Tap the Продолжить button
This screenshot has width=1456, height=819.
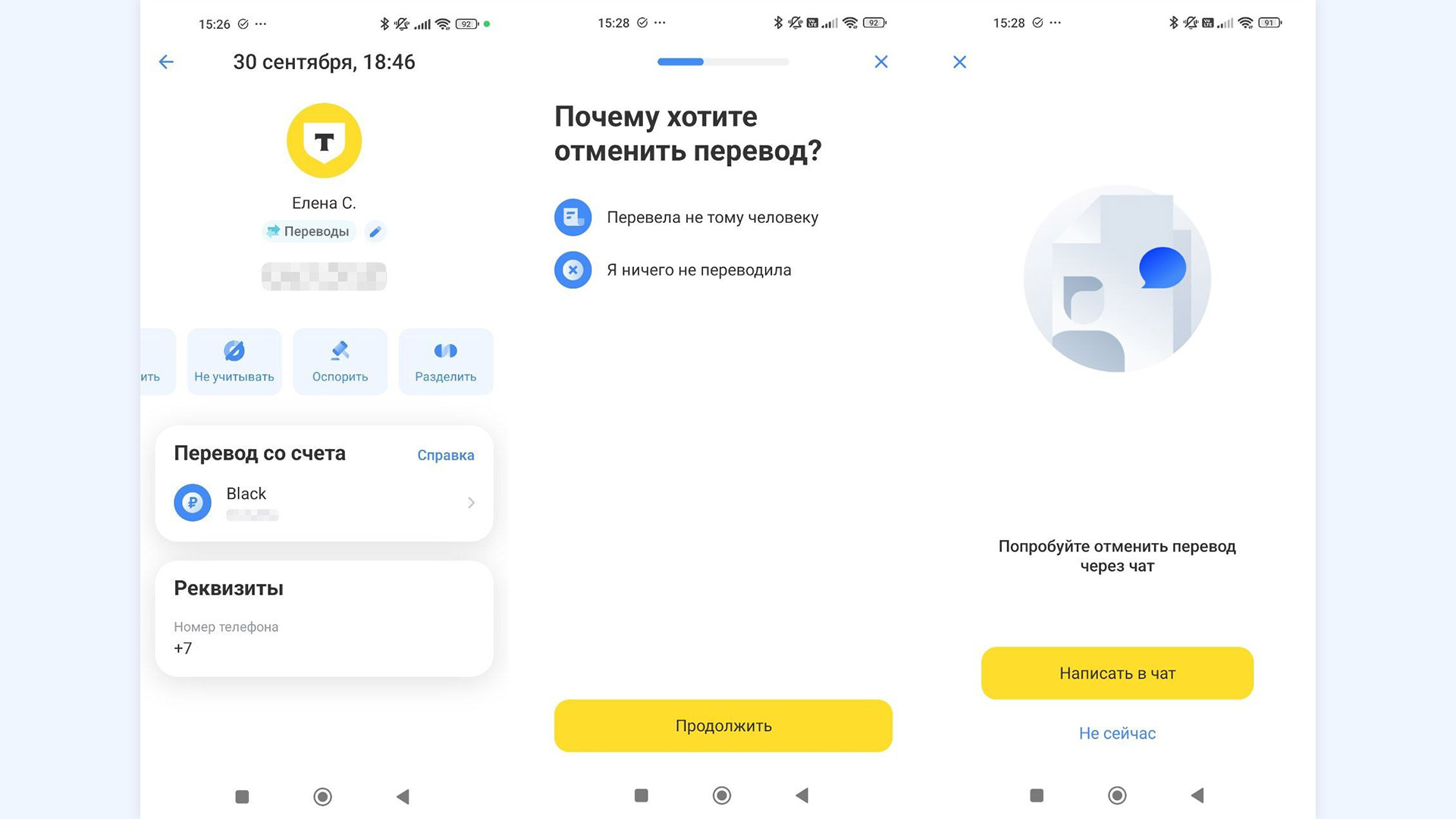tap(723, 726)
